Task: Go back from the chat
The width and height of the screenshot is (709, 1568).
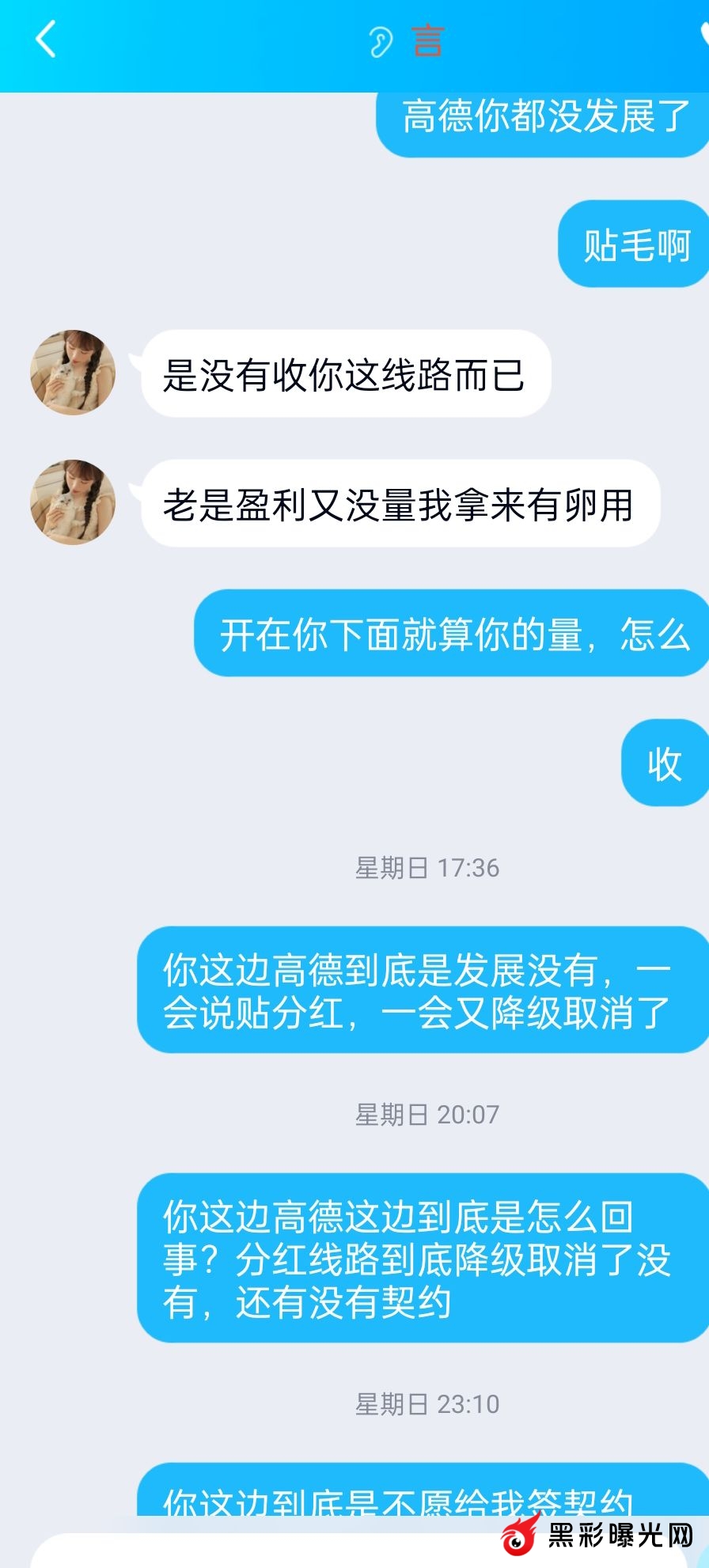Action: (46, 40)
